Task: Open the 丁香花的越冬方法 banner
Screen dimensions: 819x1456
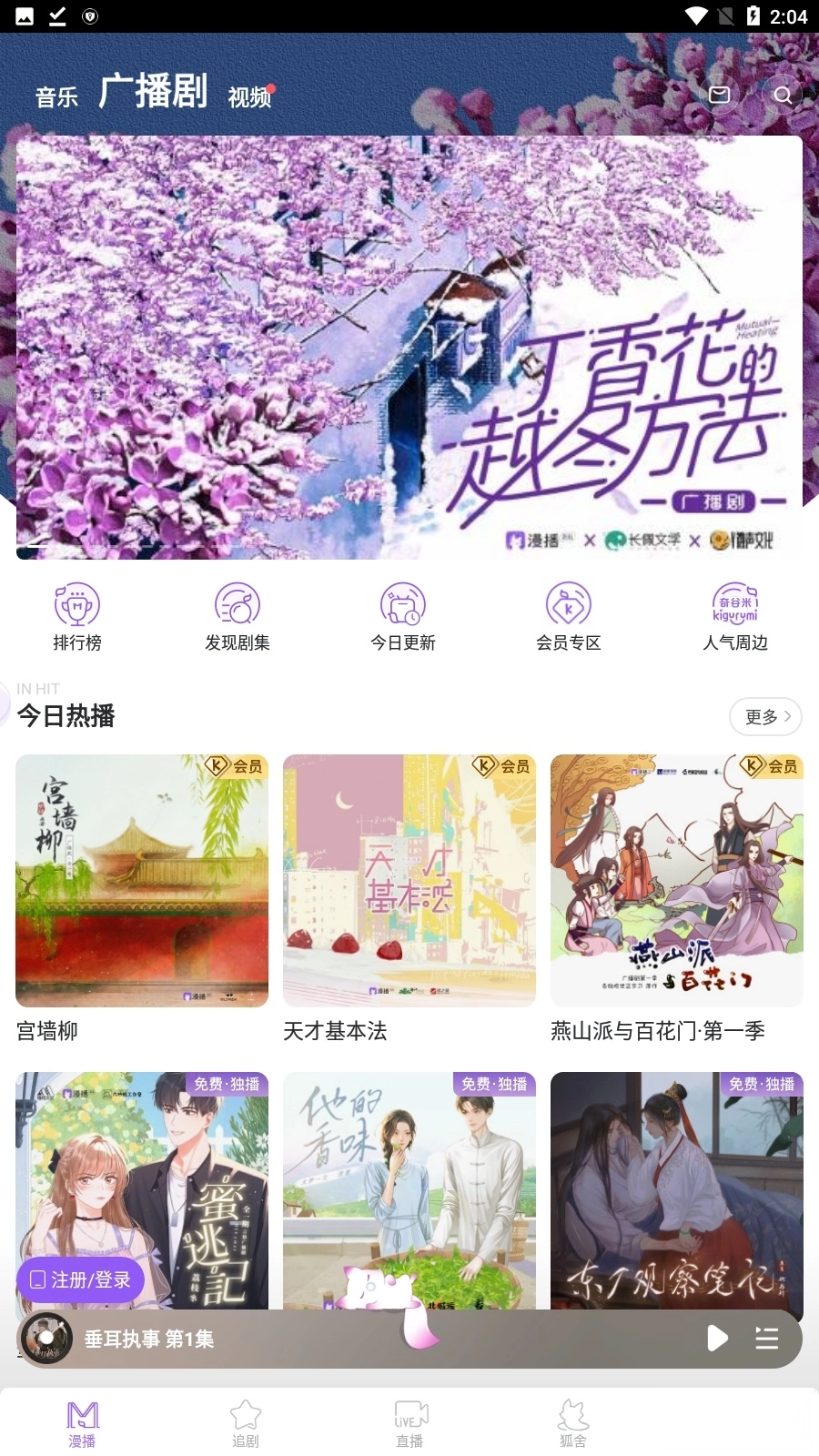Action: pos(409,347)
